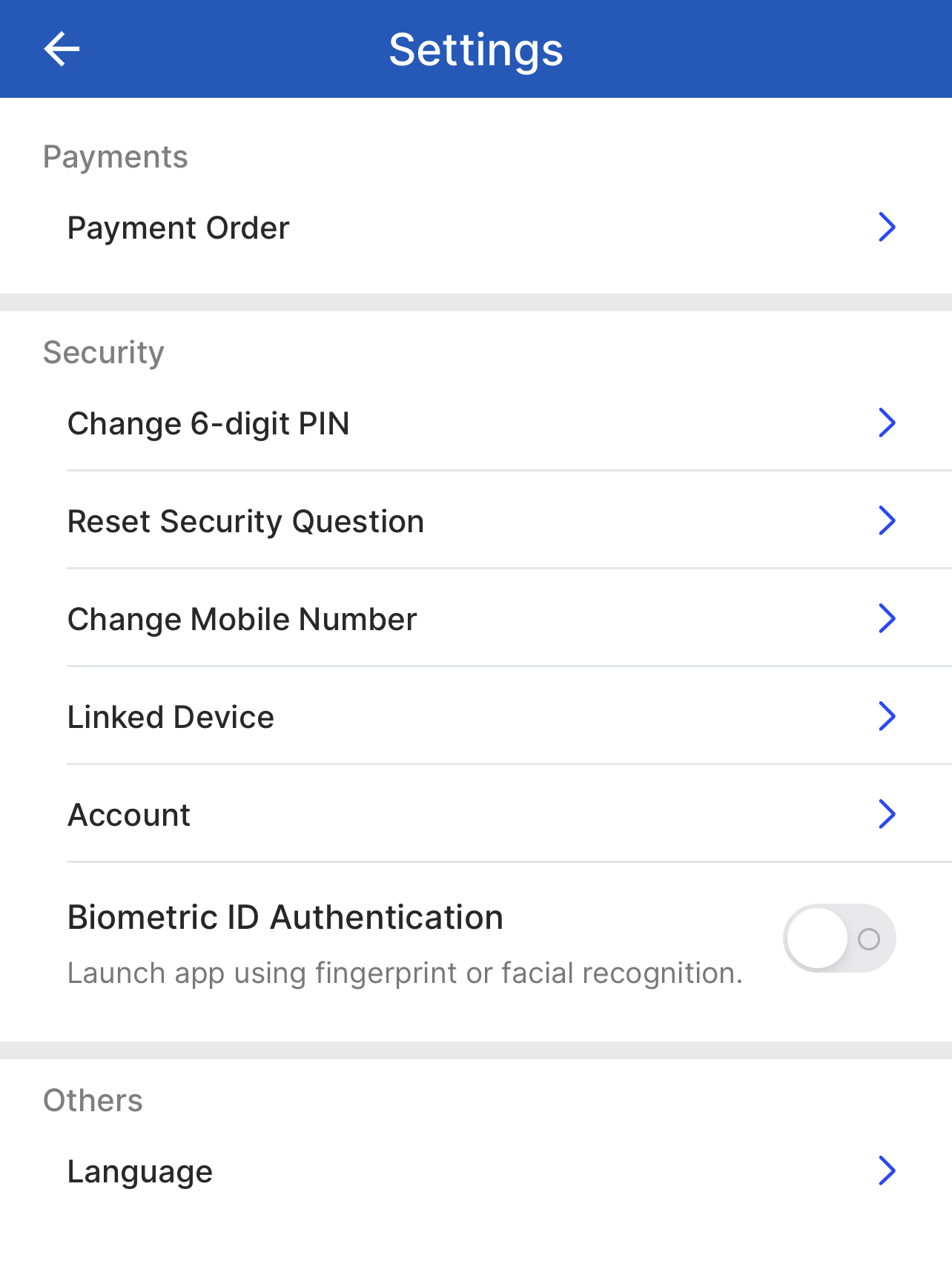Select Reset Security Question
Image resolution: width=952 pixels, height=1278 pixels.
476,521
